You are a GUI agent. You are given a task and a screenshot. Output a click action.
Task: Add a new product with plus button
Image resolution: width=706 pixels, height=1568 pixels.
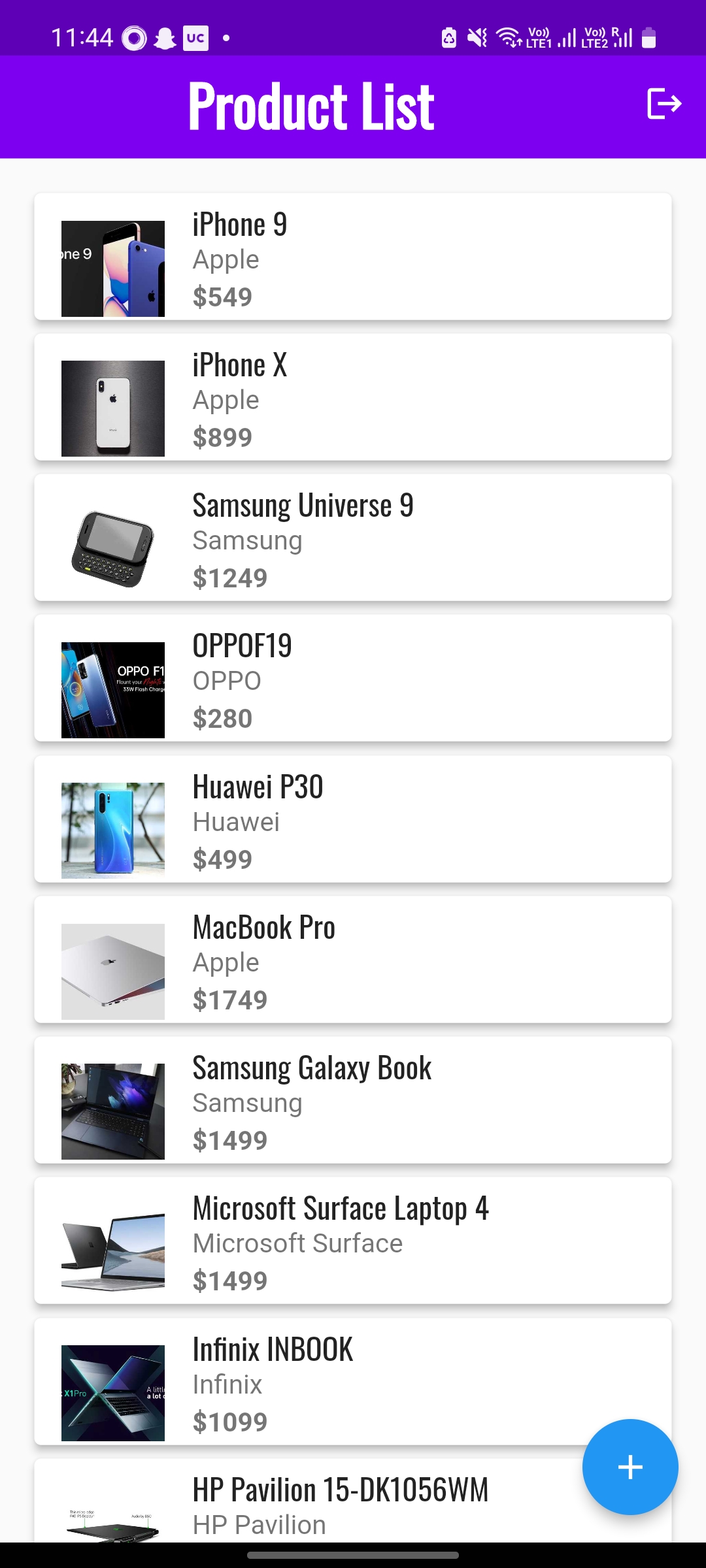click(x=630, y=1467)
